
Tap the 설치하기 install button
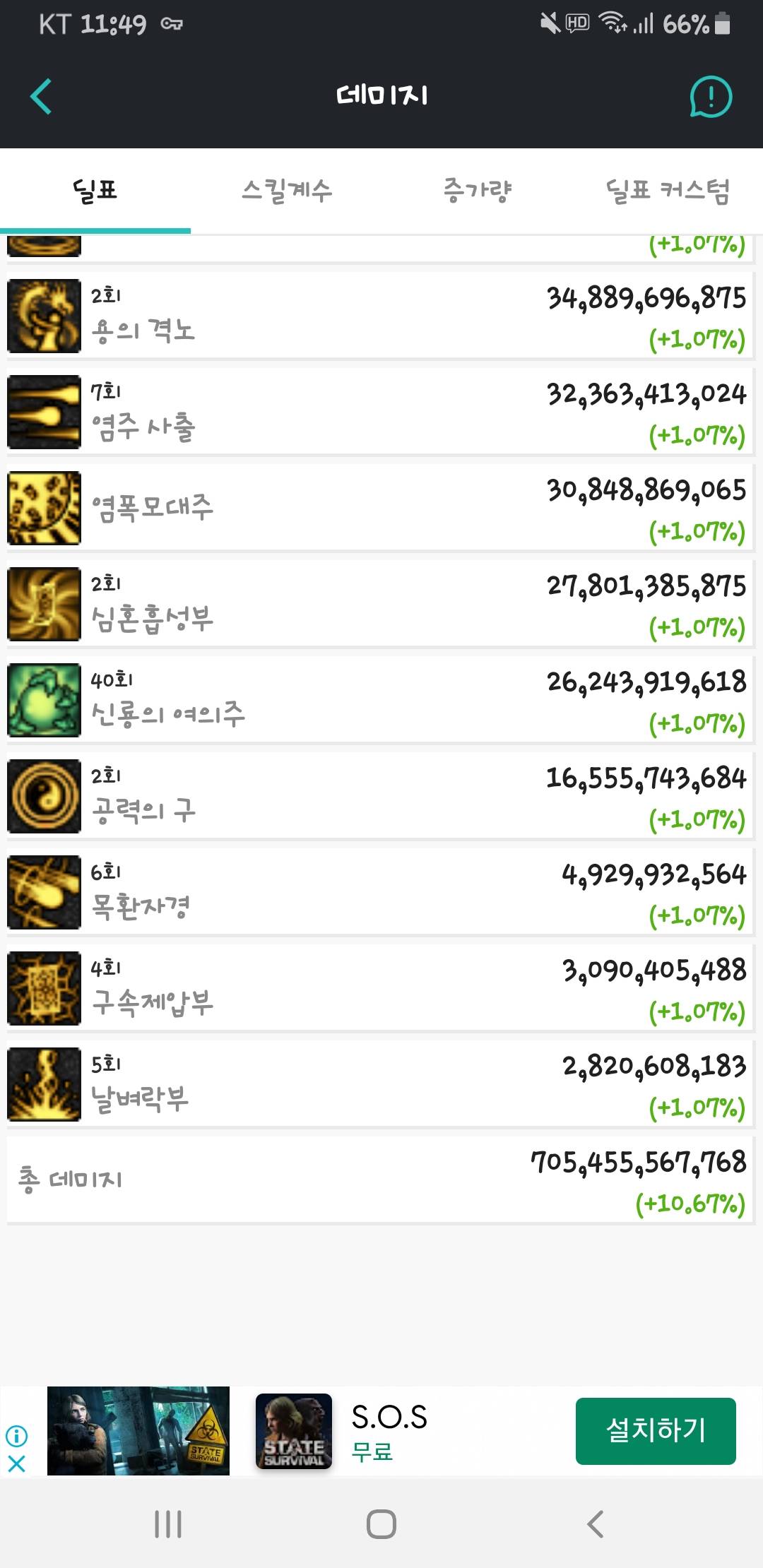click(x=656, y=1430)
